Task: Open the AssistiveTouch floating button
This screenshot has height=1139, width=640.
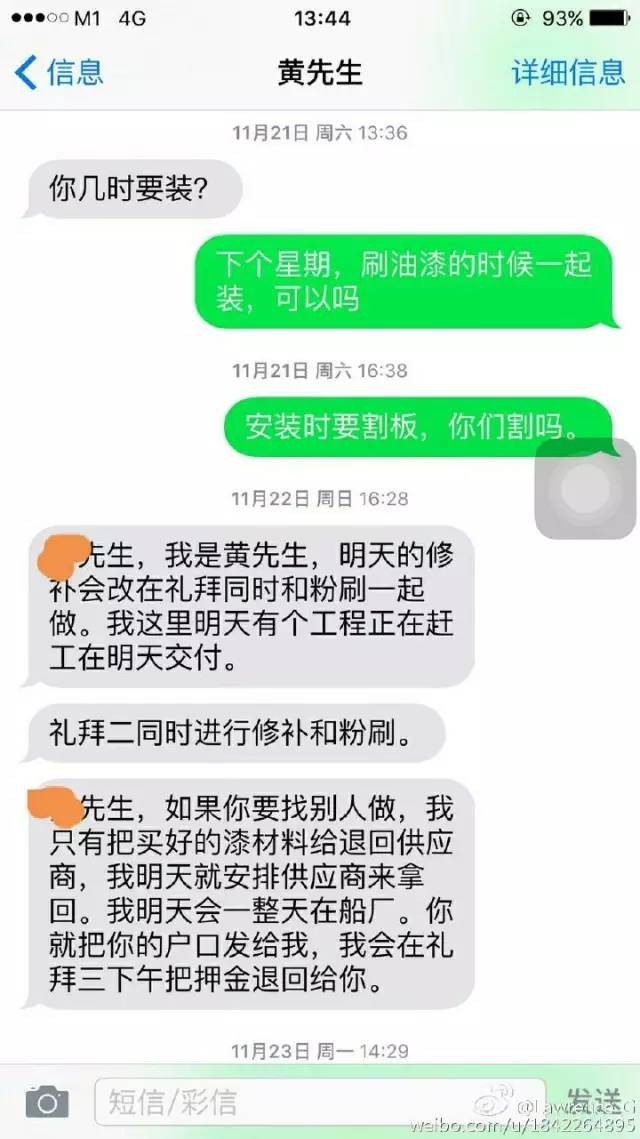Action: point(585,489)
